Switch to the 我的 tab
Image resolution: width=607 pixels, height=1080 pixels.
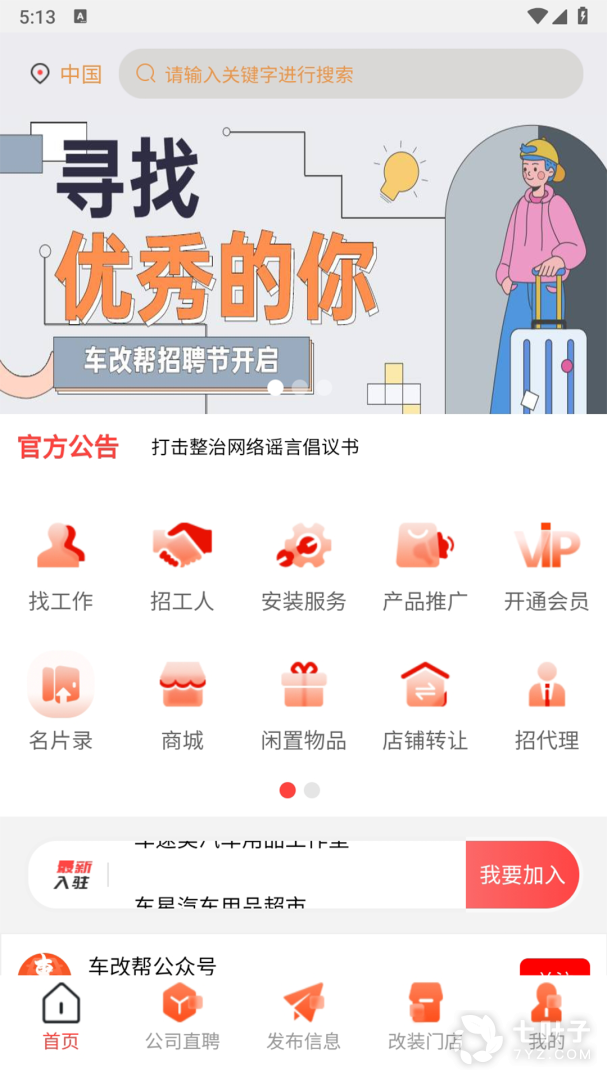(x=546, y=1016)
